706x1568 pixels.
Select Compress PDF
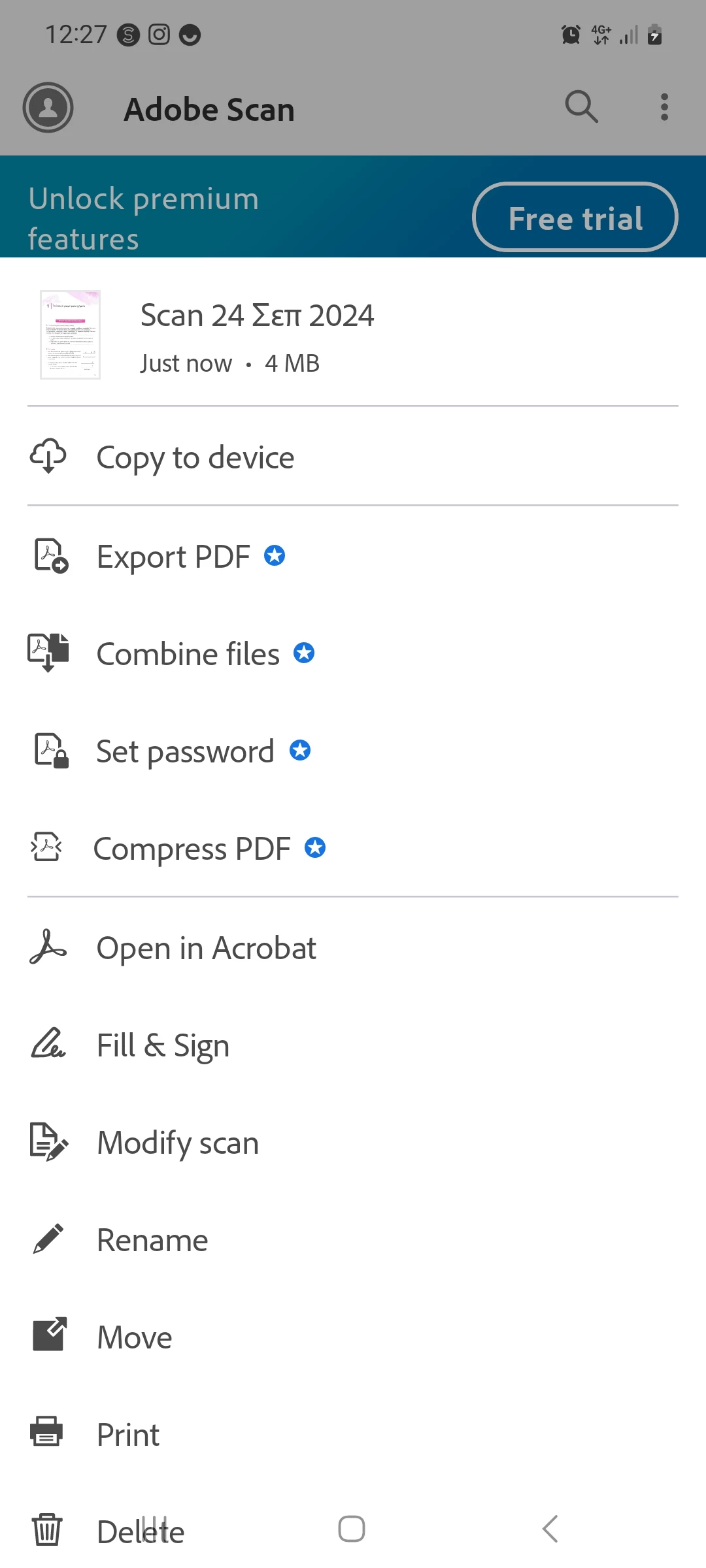(x=192, y=849)
